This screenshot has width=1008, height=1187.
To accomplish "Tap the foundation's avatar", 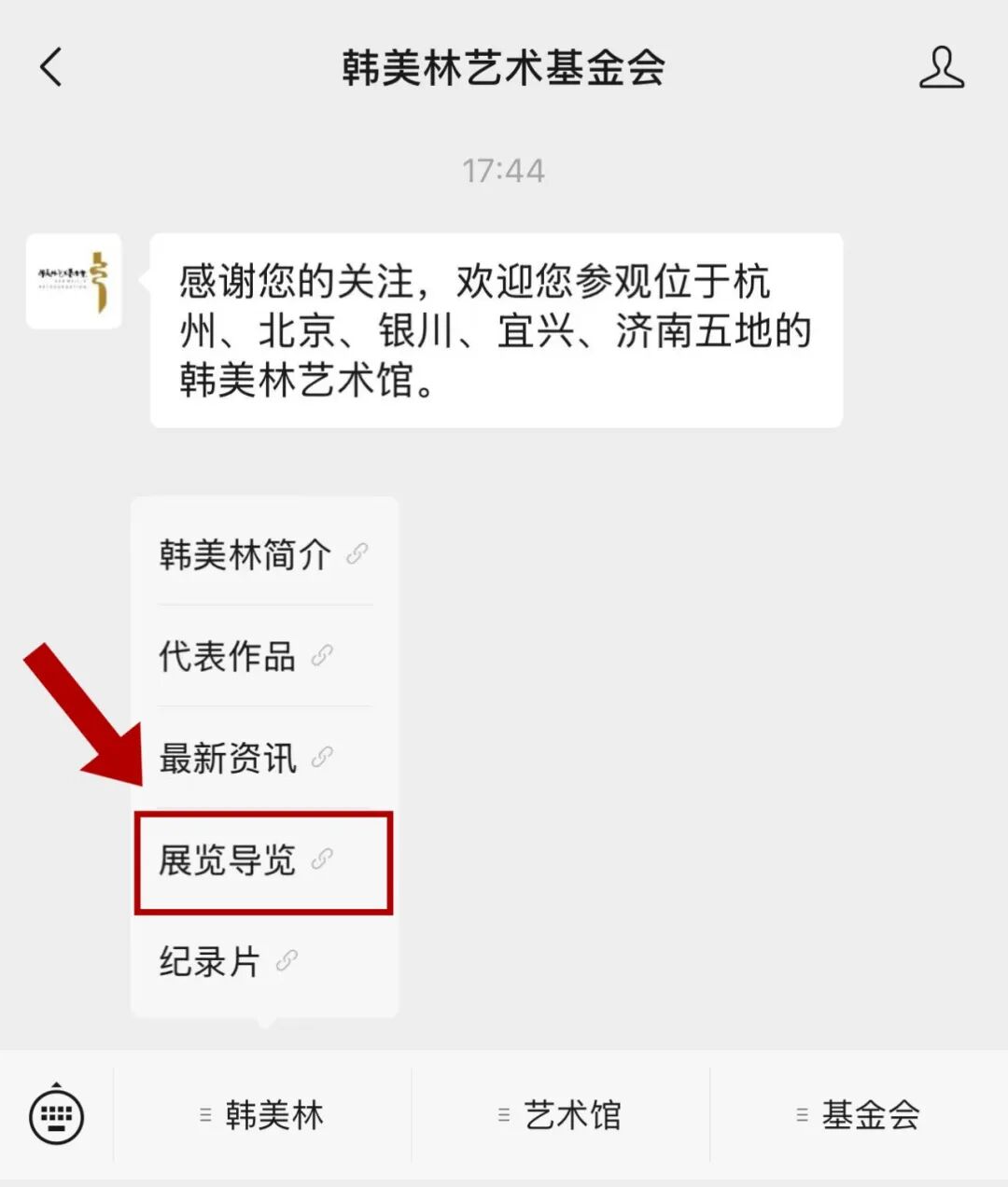I will (74, 281).
